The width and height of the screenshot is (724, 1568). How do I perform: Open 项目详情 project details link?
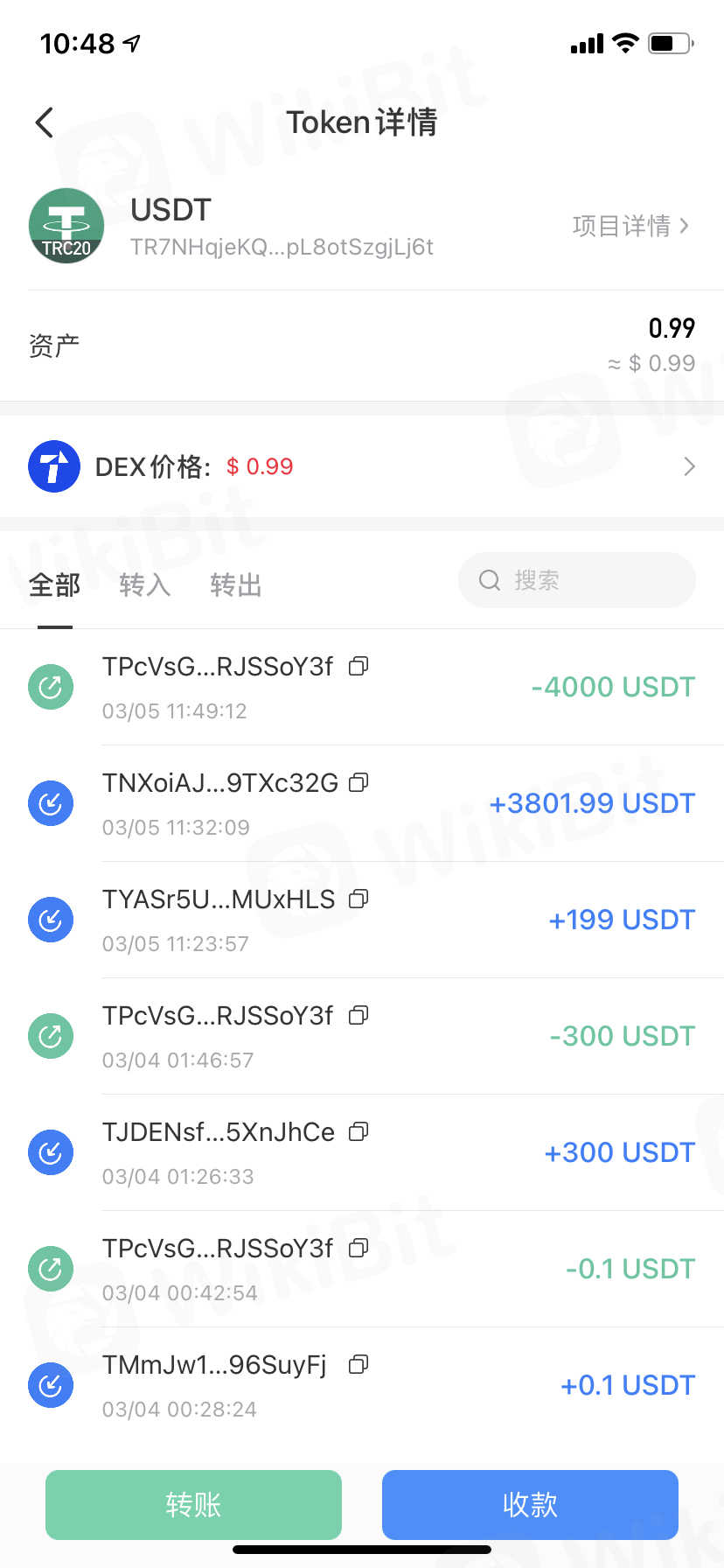(630, 226)
